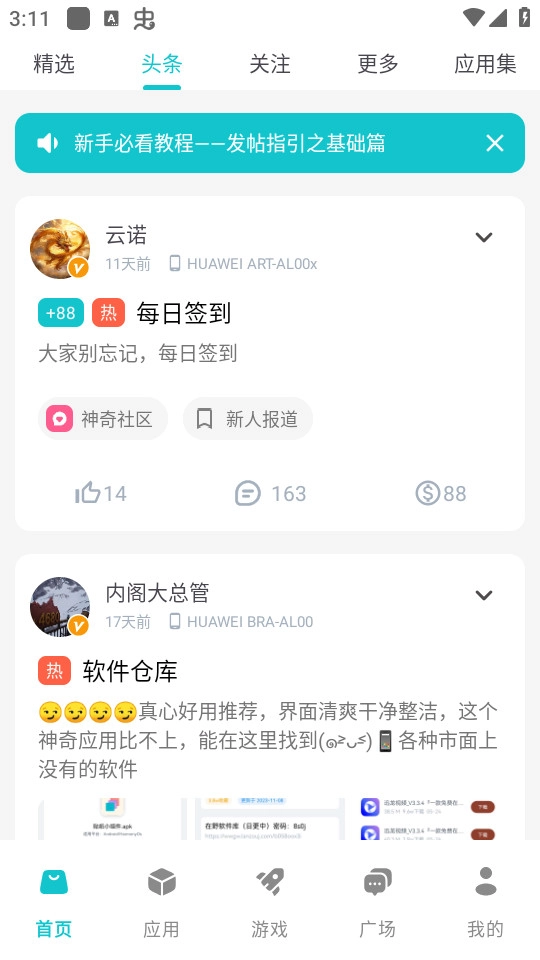Expand the dropdown arrow on 内阁大总管's post
The width and height of the screenshot is (540, 960).
click(x=484, y=595)
